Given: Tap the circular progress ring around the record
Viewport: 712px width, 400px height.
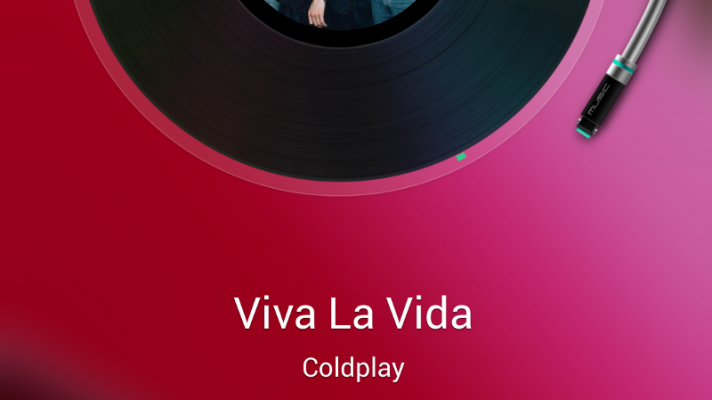Looking at the screenshot, I should [x=461, y=157].
